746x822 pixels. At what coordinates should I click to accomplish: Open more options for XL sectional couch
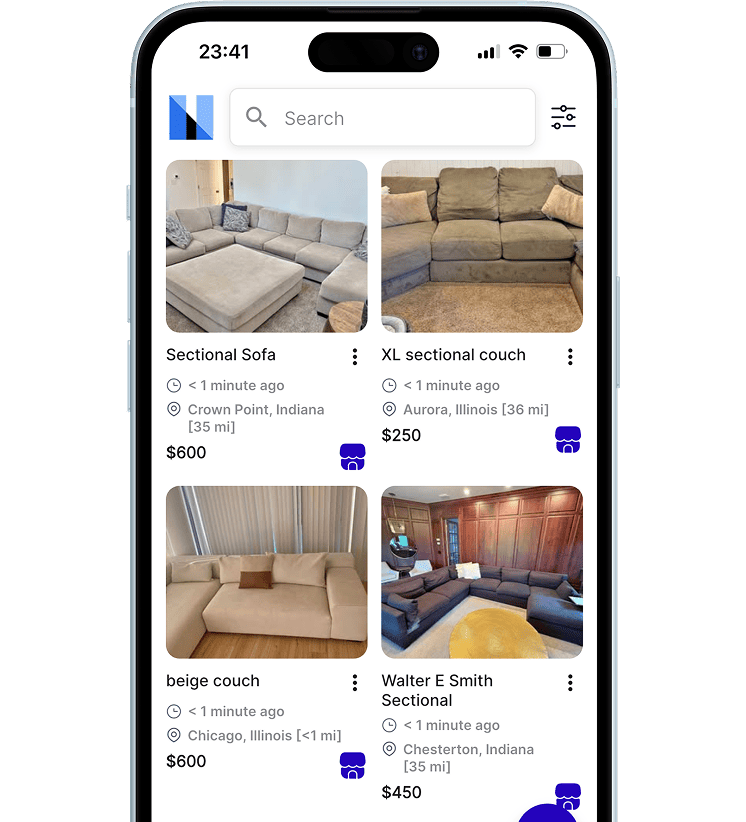[x=570, y=357]
